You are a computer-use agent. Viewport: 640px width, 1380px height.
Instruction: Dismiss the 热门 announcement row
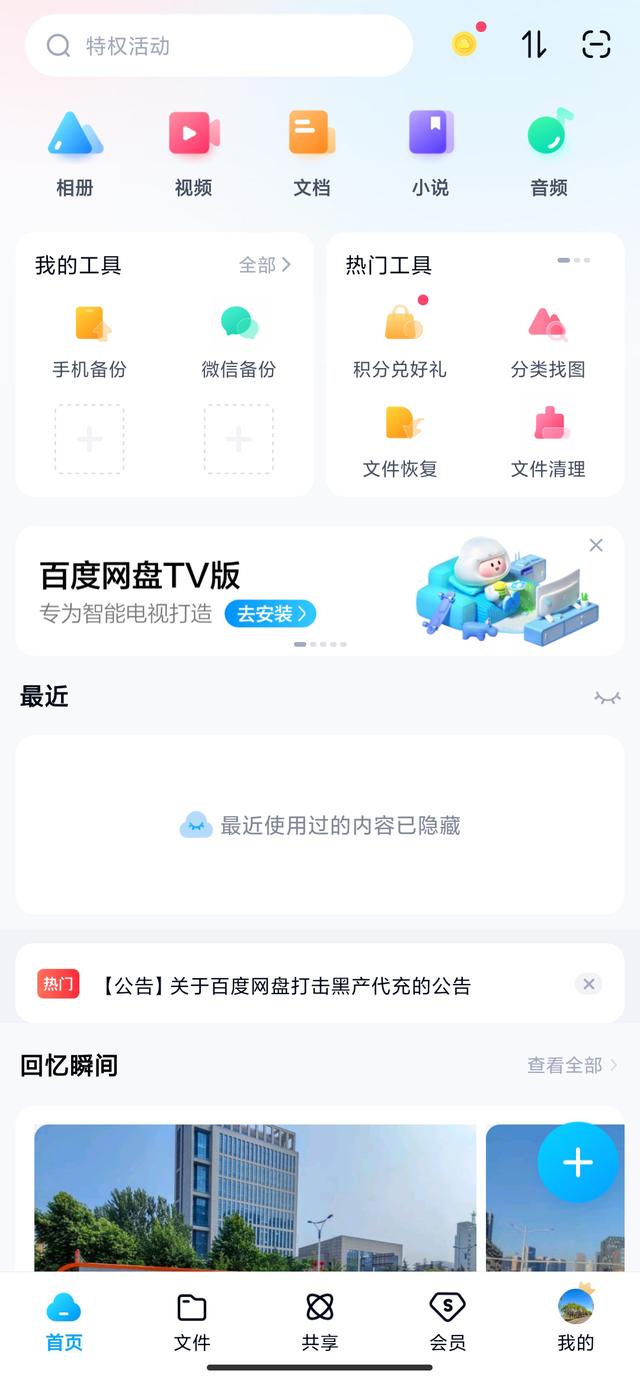click(x=589, y=984)
